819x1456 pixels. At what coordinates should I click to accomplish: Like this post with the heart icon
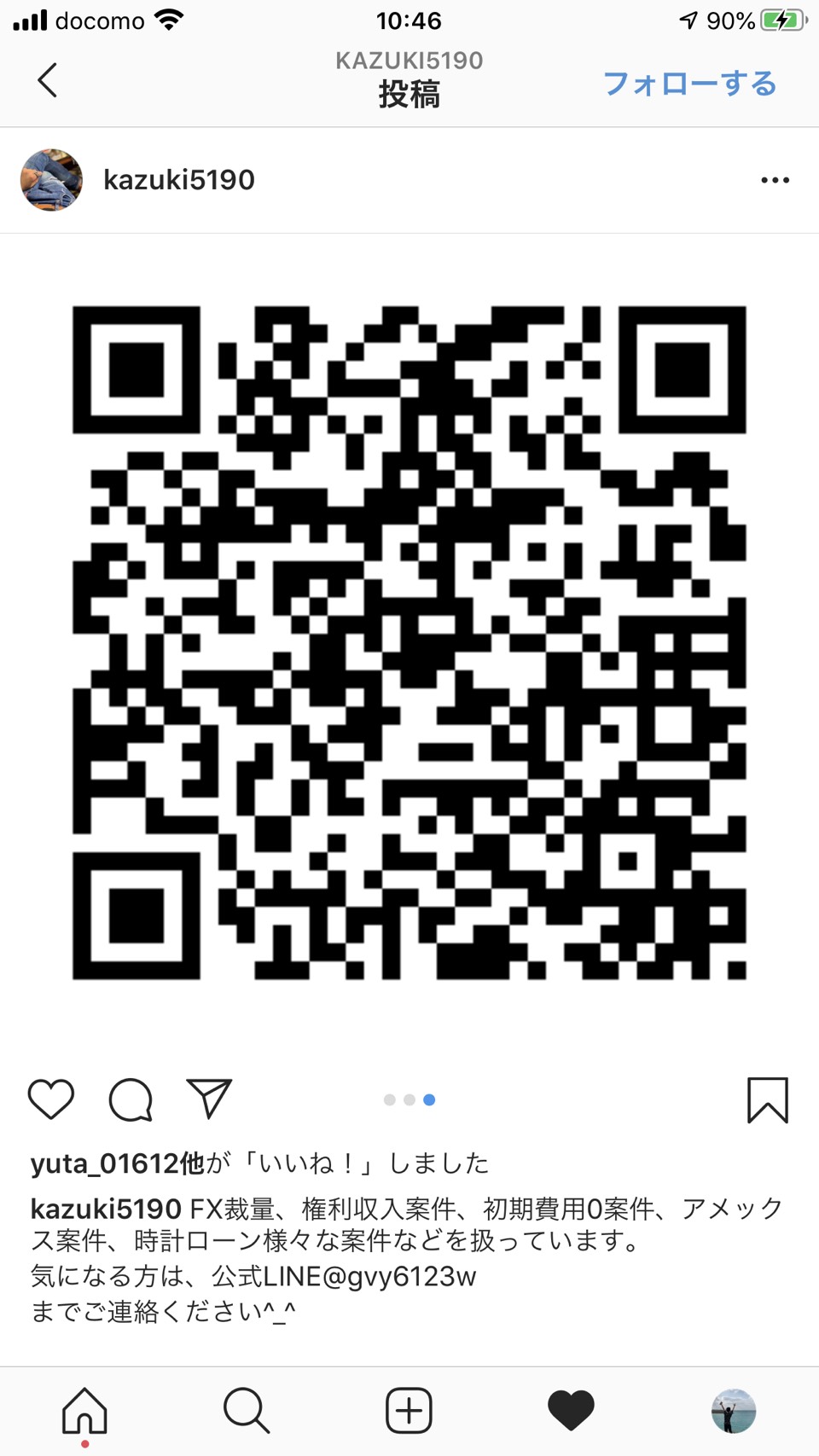(x=51, y=1099)
